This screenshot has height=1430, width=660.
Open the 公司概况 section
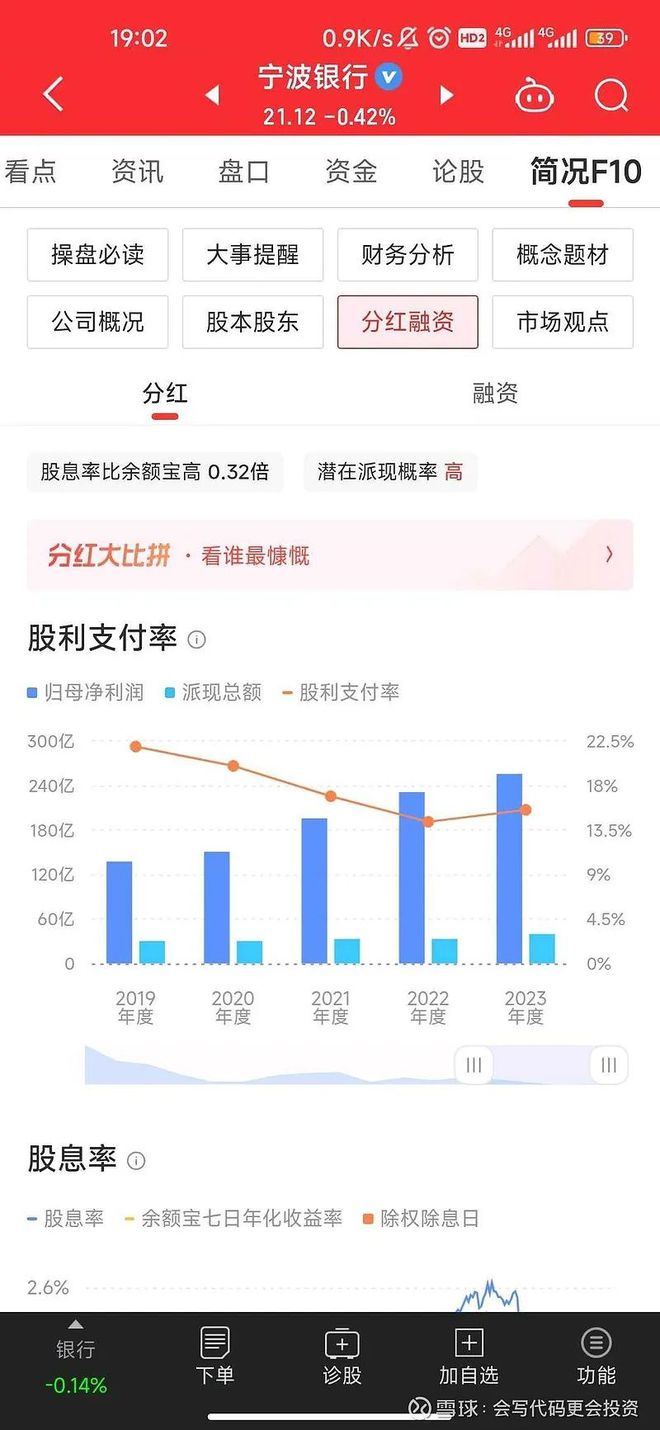(x=98, y=322)
